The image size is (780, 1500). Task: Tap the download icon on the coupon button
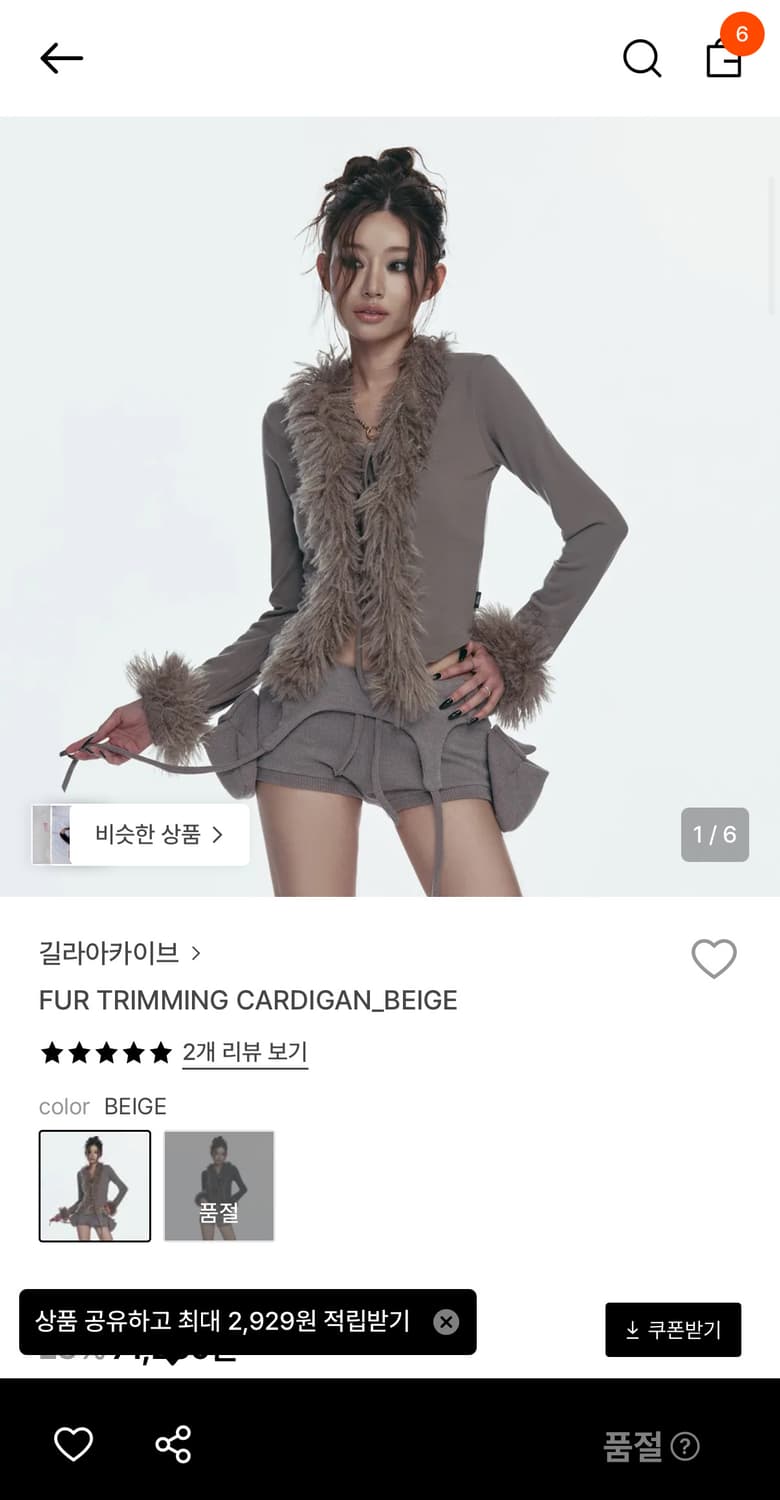click(633, 1329)
